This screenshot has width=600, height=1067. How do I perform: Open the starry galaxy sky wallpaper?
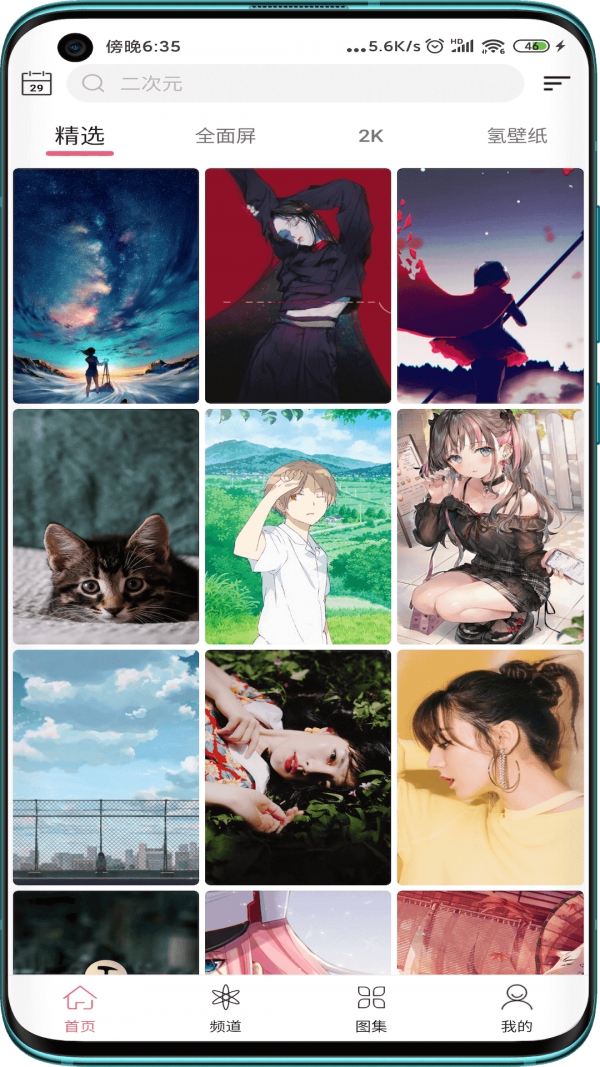click(x=106, y=286)
